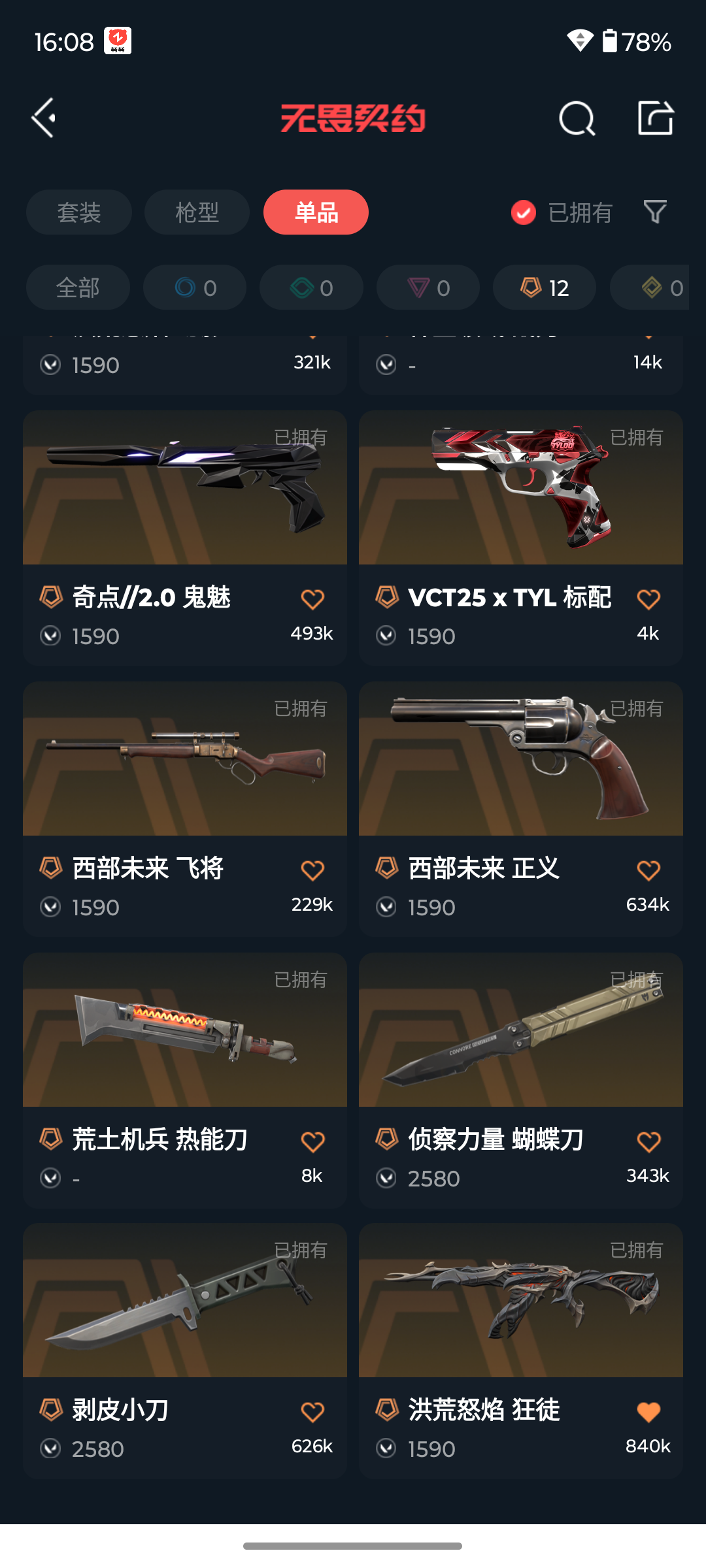Open the 侦察力量 蝴蝶刀 knife card
Screen dimensions: 706x1568
tap(521, 1080)
